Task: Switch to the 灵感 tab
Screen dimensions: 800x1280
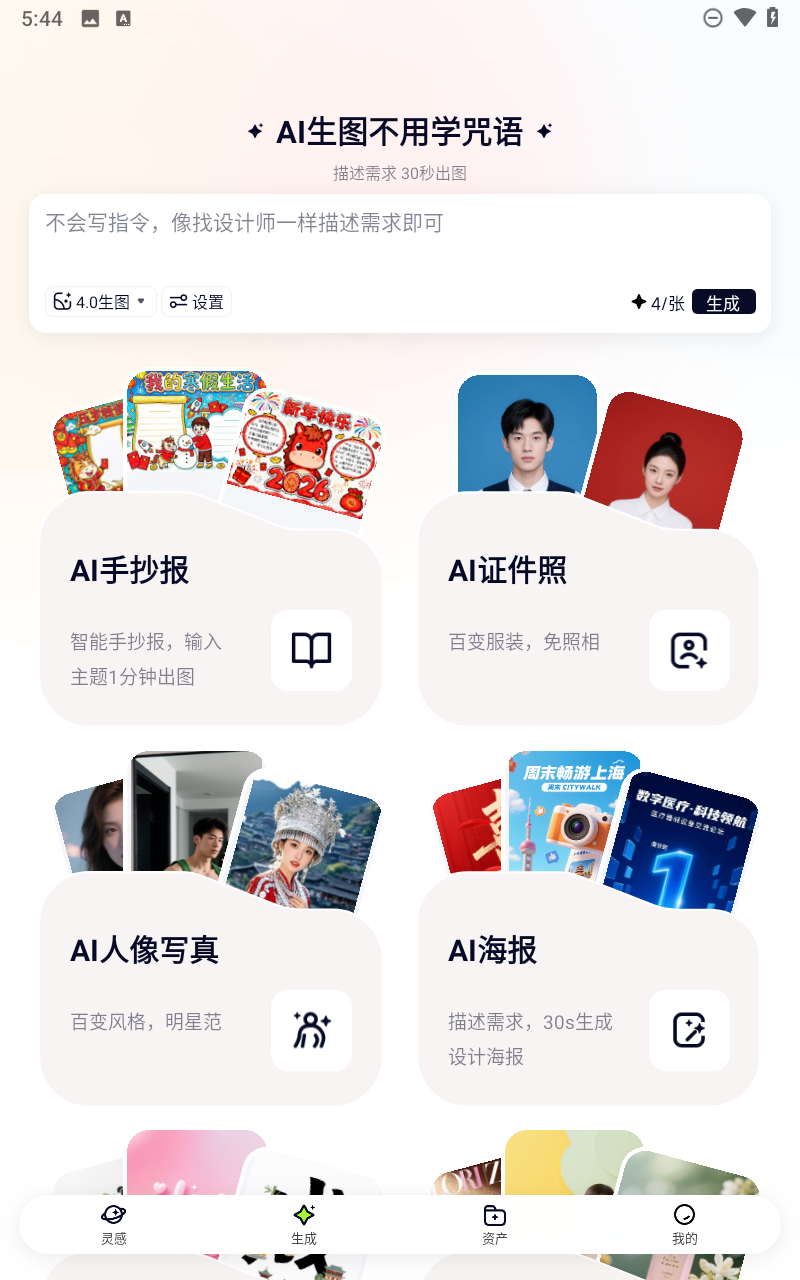Action: (114, 1224)
